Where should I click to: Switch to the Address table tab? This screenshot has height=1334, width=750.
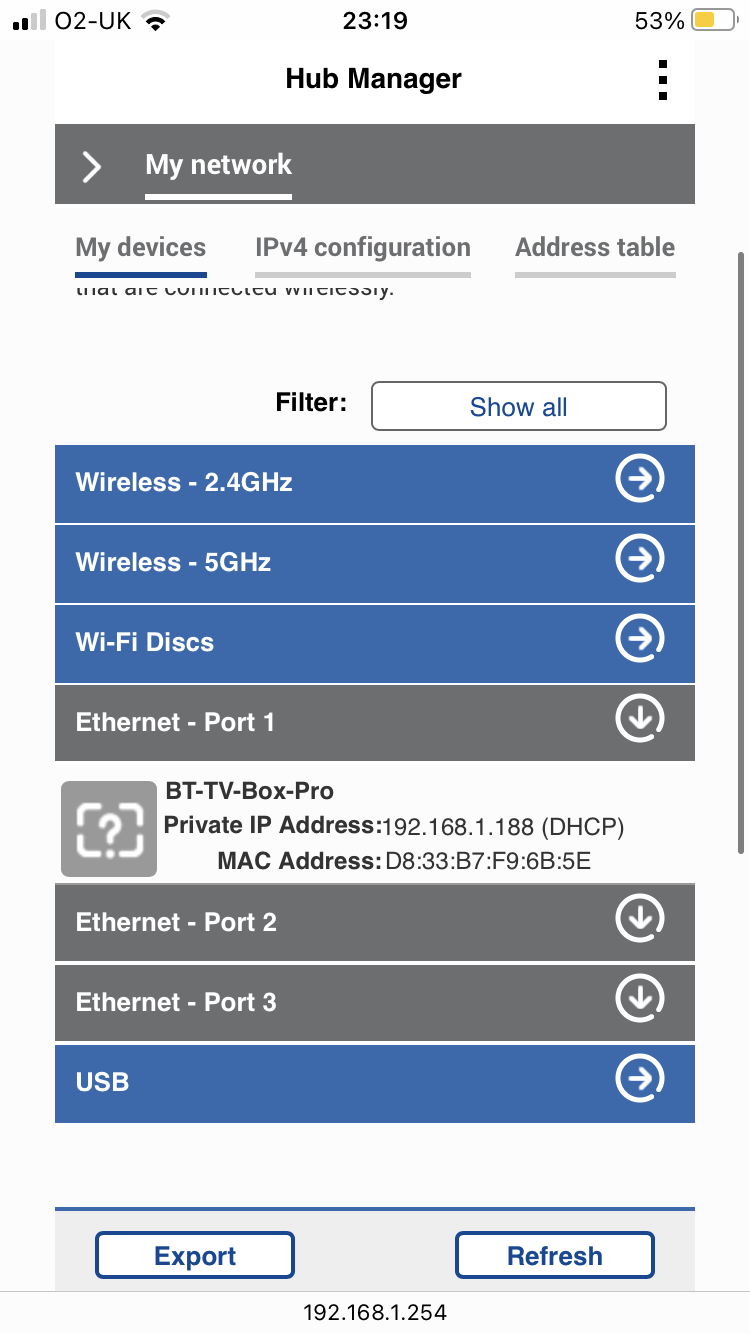tap(595, 248)
